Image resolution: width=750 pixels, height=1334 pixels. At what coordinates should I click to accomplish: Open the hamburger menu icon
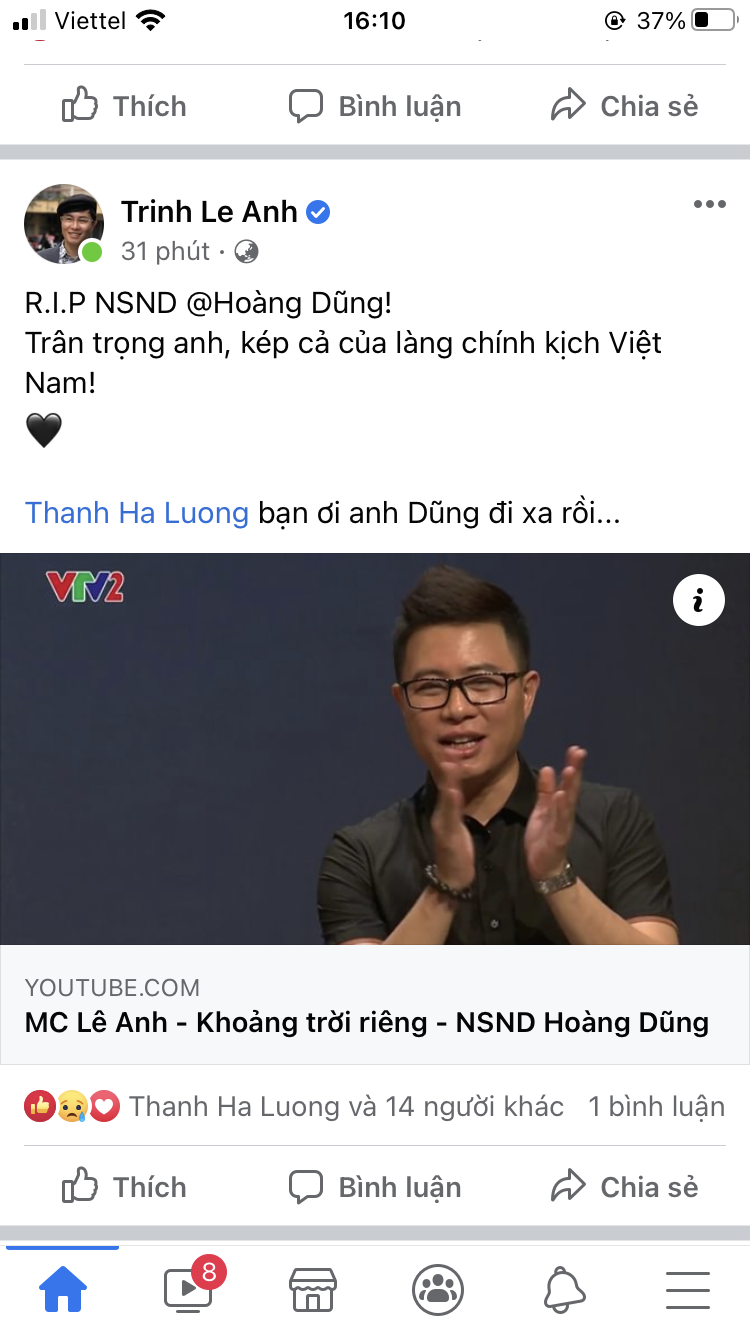[687, 1290]
